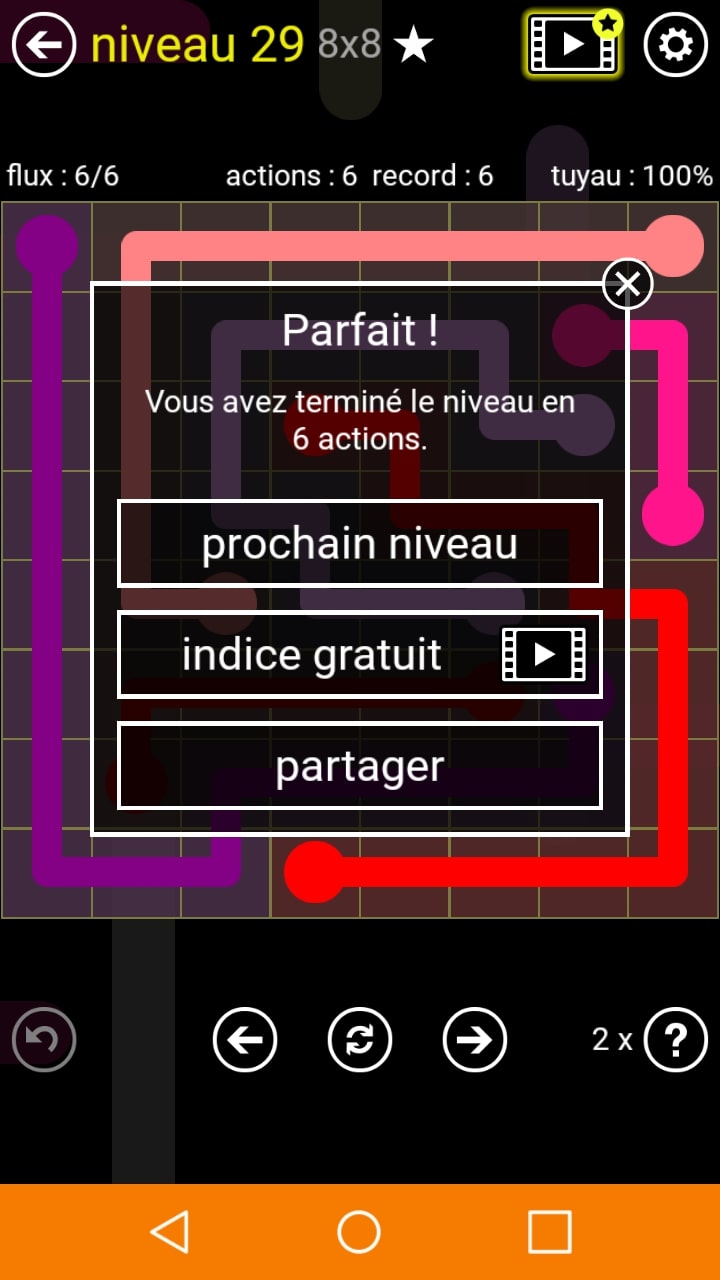The width and height of the screenshot is (720, 1280).
Task: Close the Parfait dialog
Action: (627, 285)
